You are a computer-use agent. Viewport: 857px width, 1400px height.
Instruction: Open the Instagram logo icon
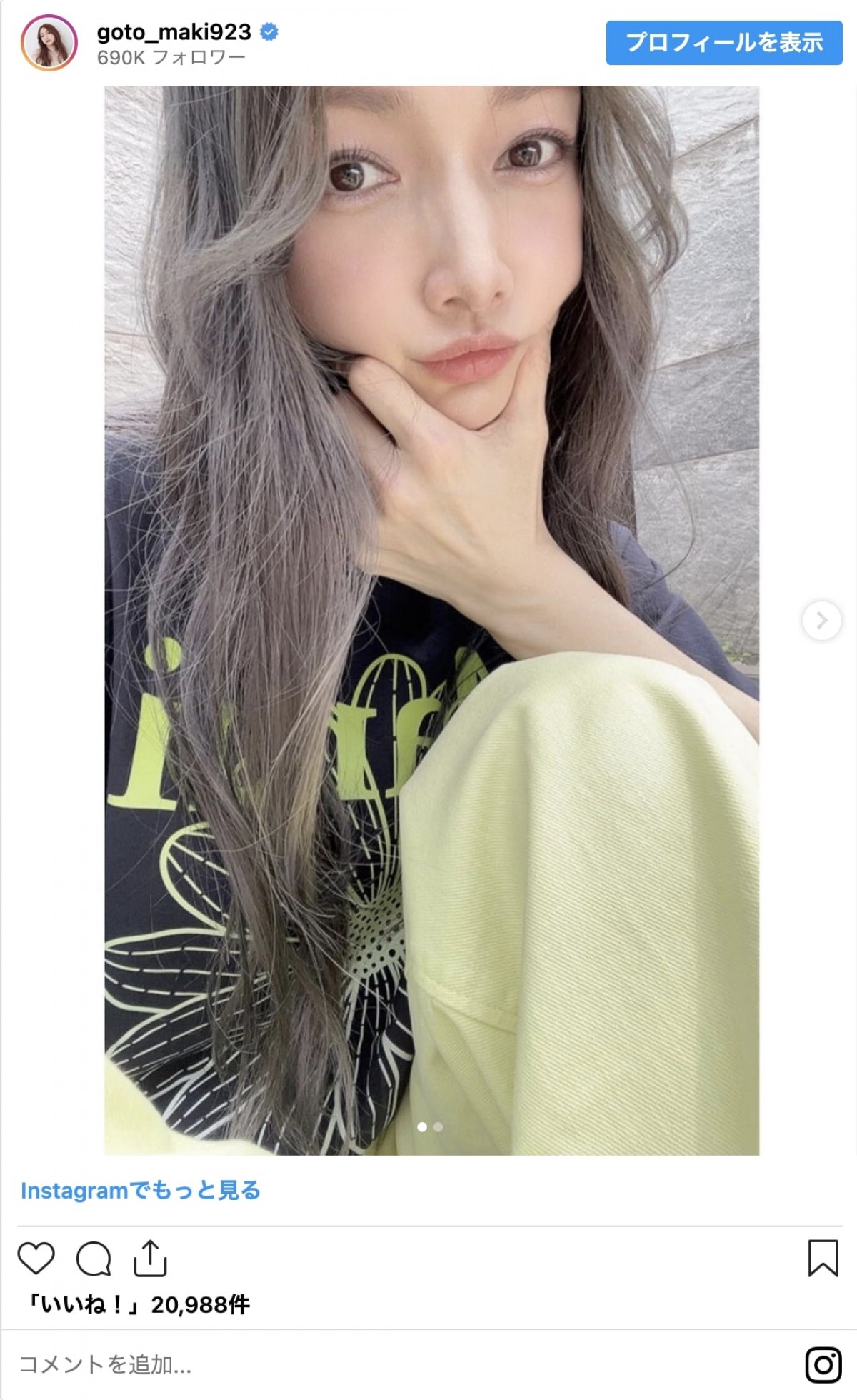point(823,1365)
